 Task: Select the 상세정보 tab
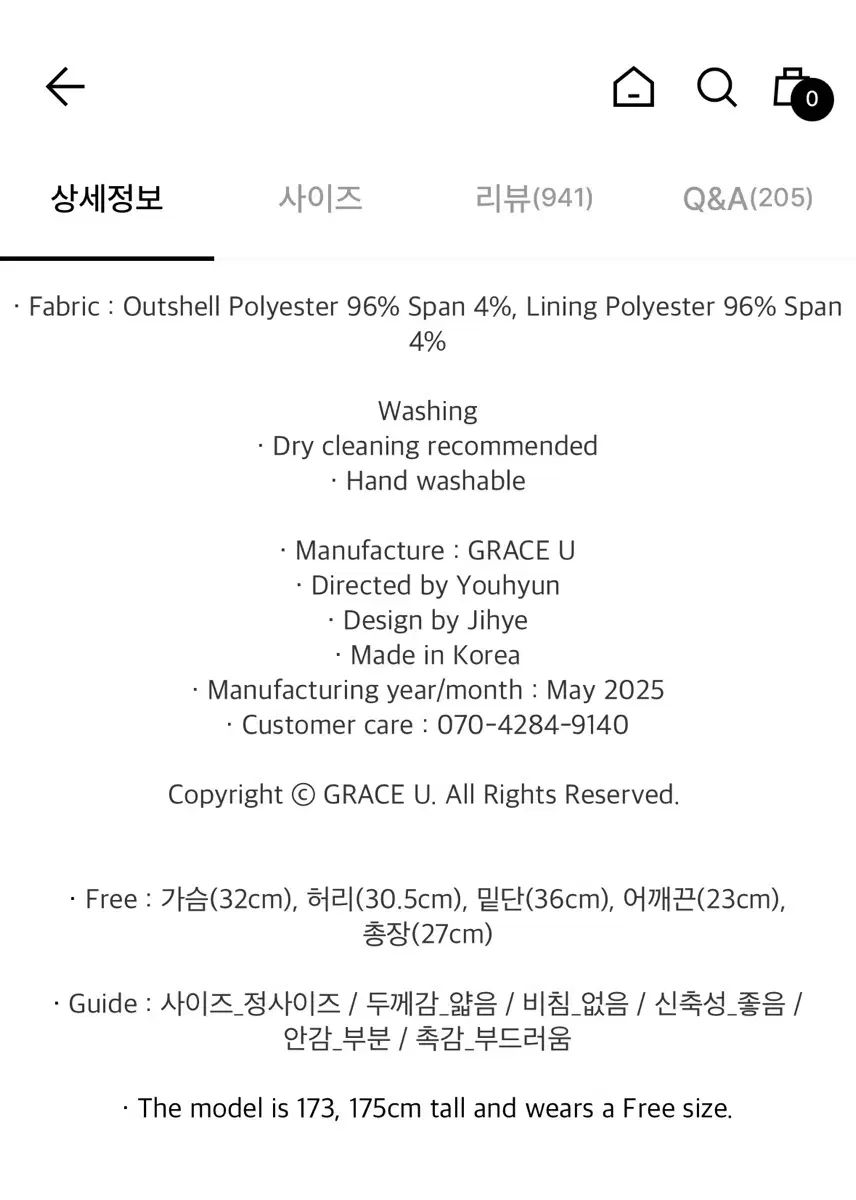pos(107,198)
